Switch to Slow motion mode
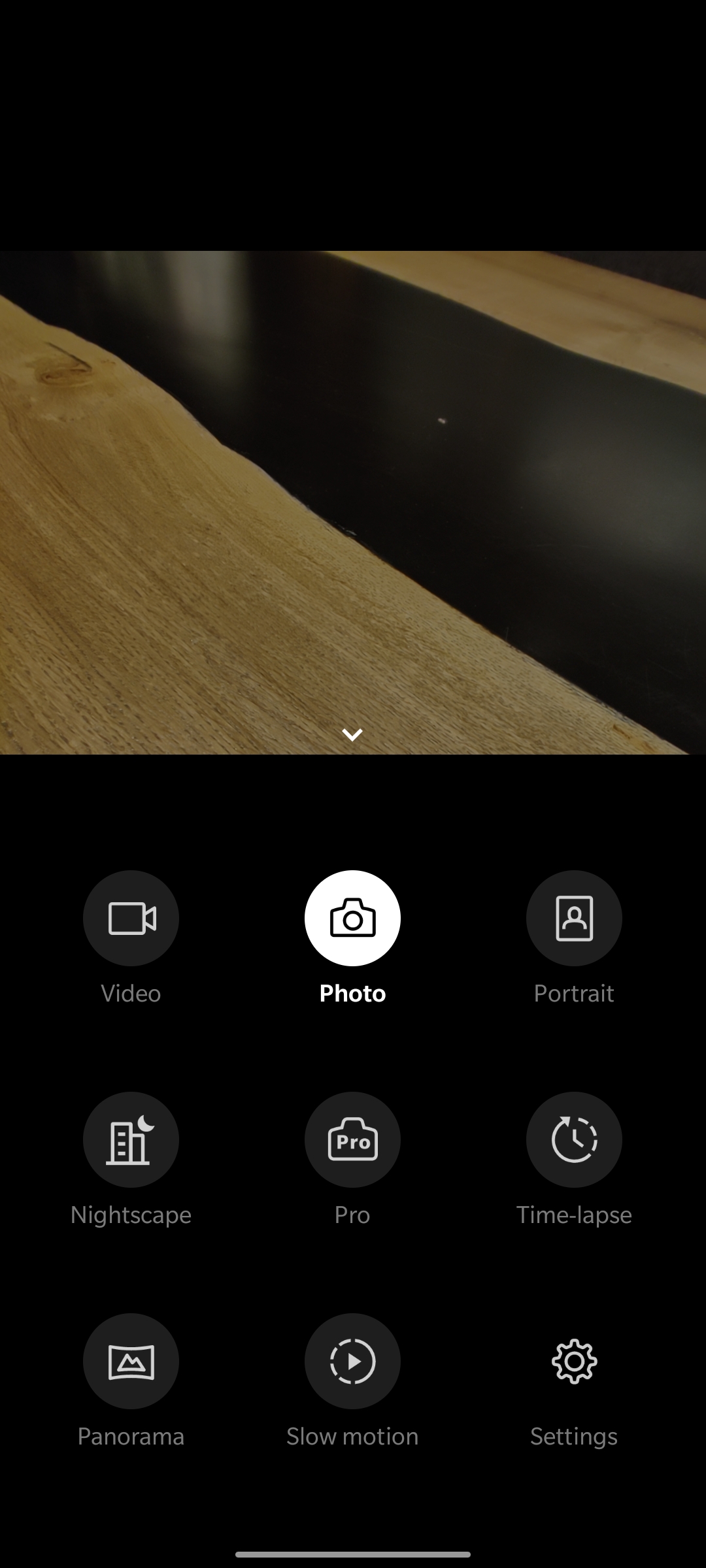Image resolution: width=706 pixels, height=1568 pixels. click(352, 1361)
